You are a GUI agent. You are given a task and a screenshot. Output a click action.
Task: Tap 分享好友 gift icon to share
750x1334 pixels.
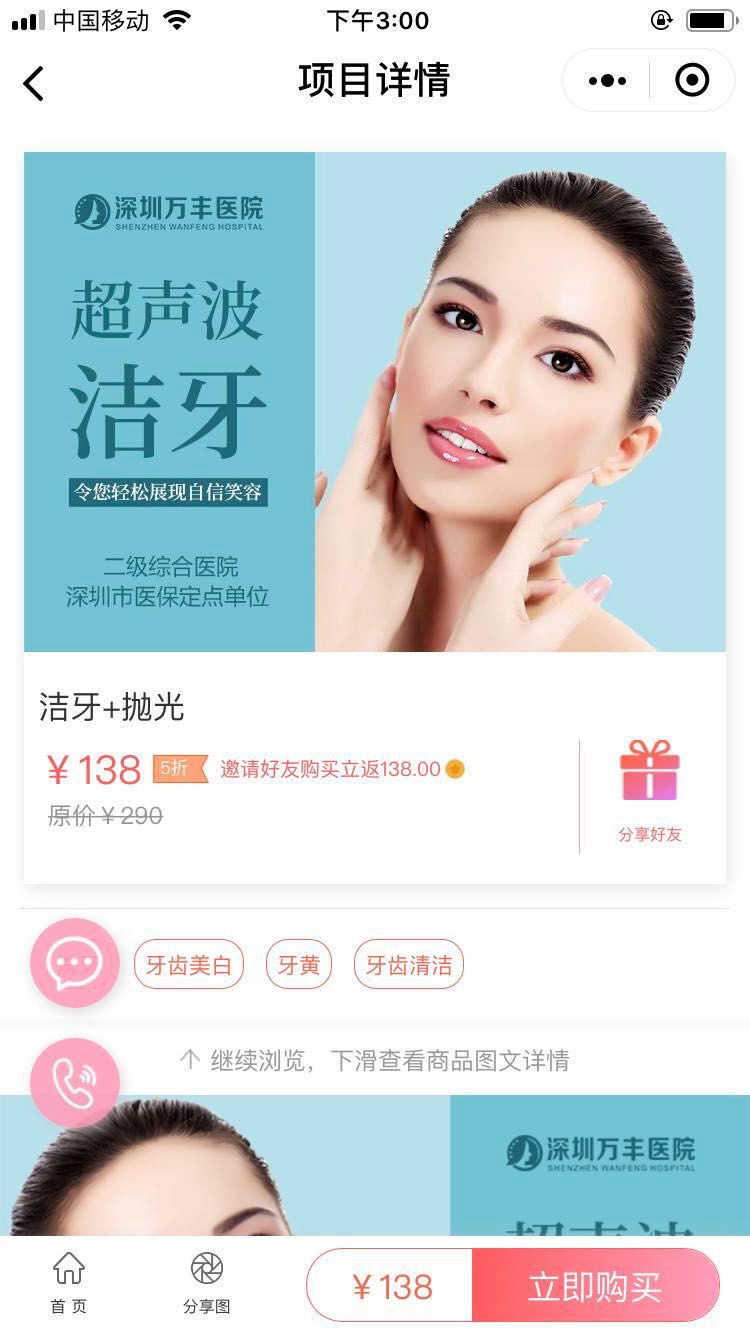tap(650, 772)
